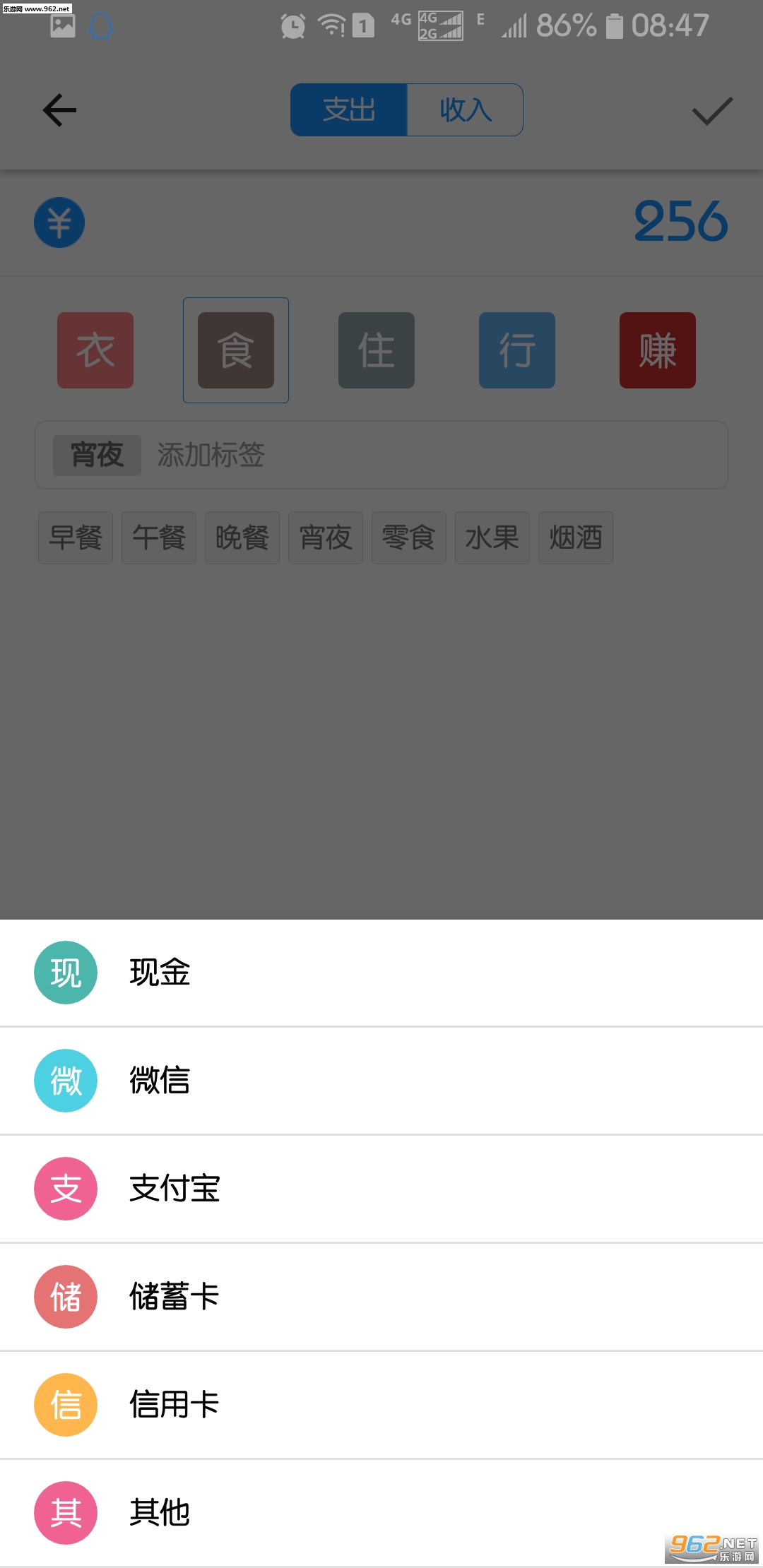Choose 信用卡 as the account
The height and width of the screenshot is (1568, 763).
pyautogui.click(x=381, y=1405)
